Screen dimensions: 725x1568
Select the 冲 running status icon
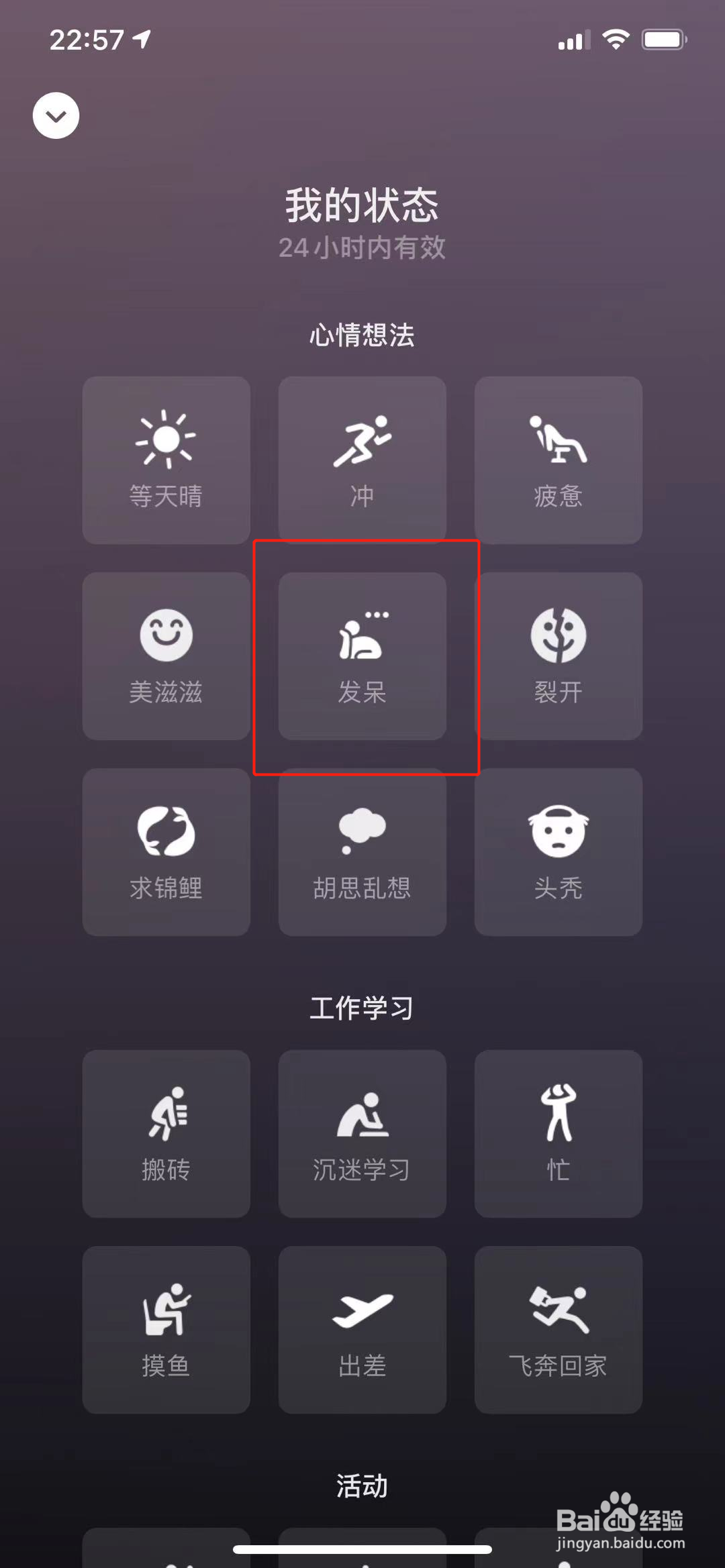pos(362,460)
